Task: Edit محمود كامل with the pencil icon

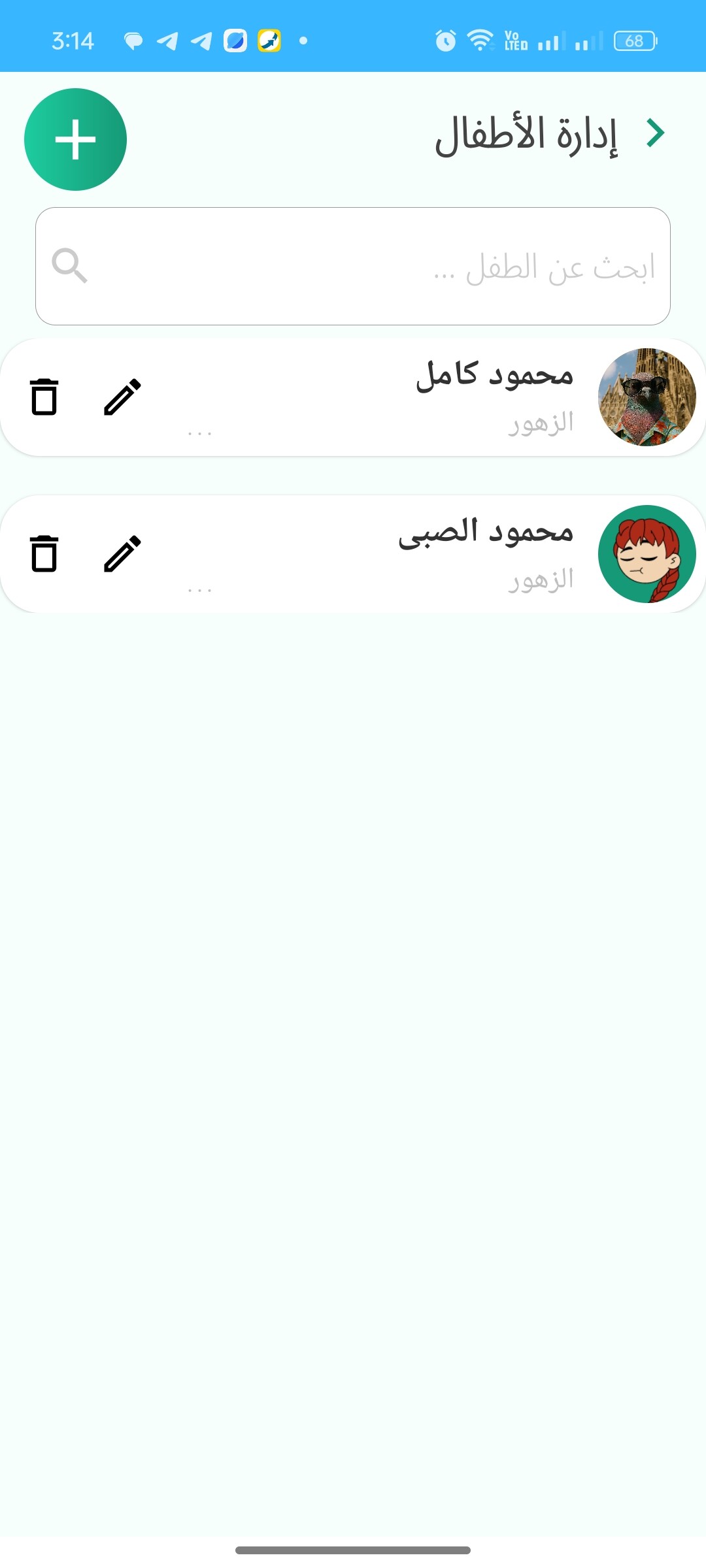Action: click(122, 397)
